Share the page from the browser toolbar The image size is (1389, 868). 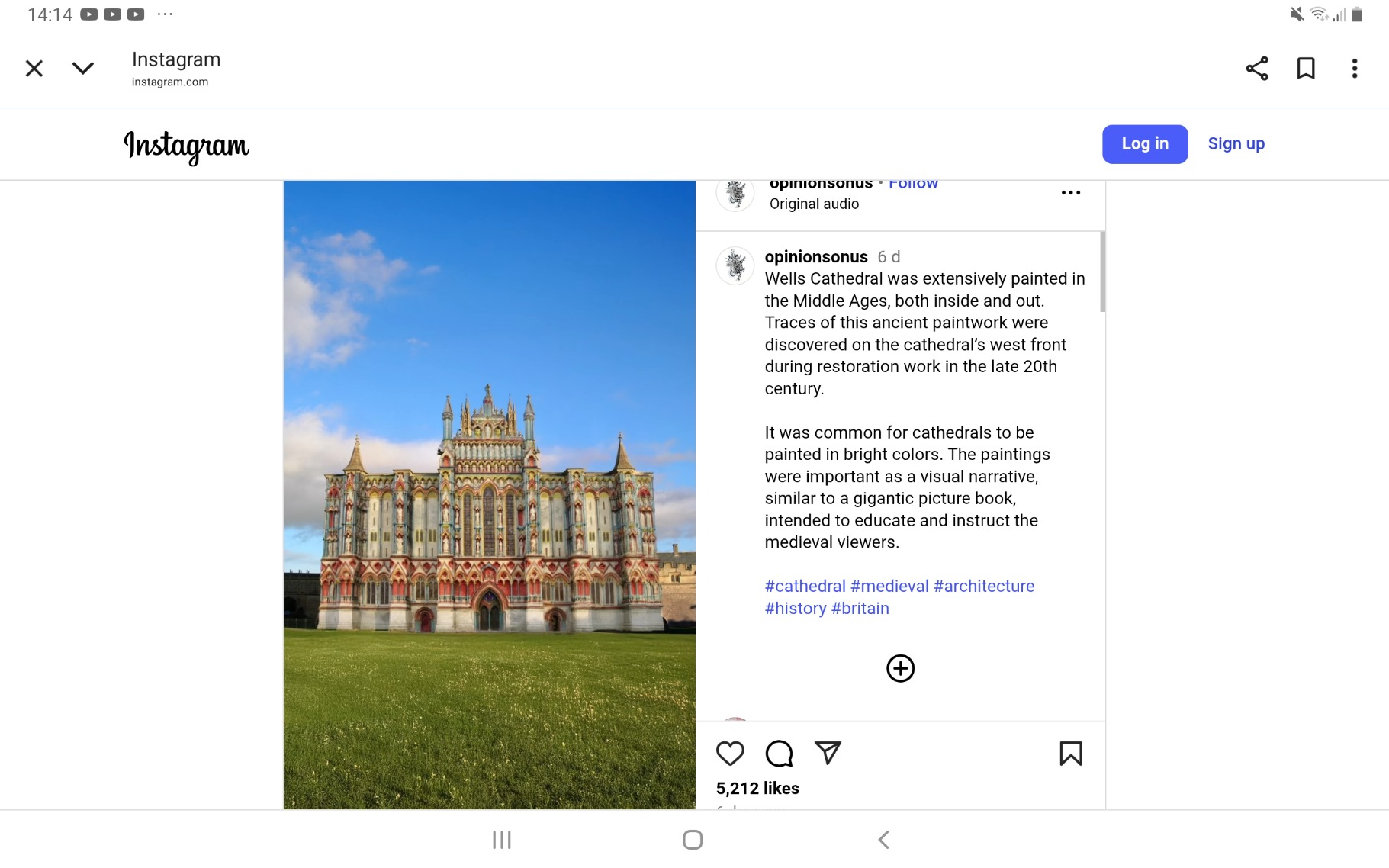point(1257,69)
